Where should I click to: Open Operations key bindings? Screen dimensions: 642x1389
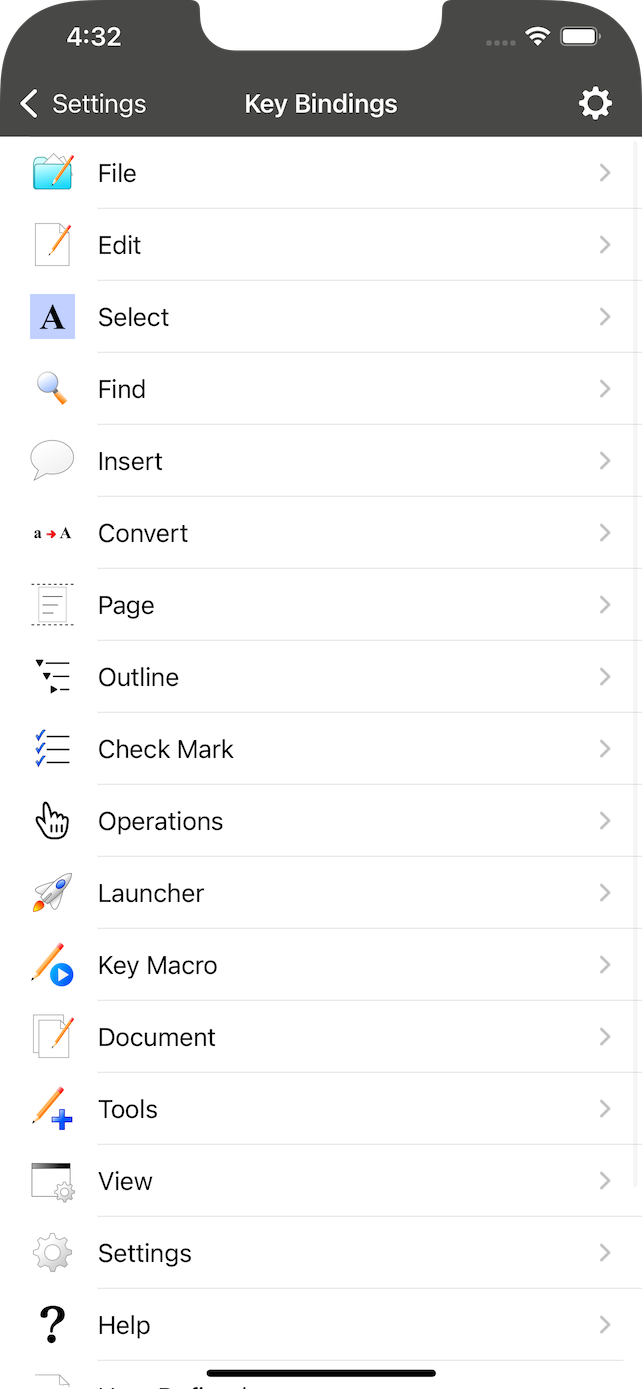pos(321,821)
